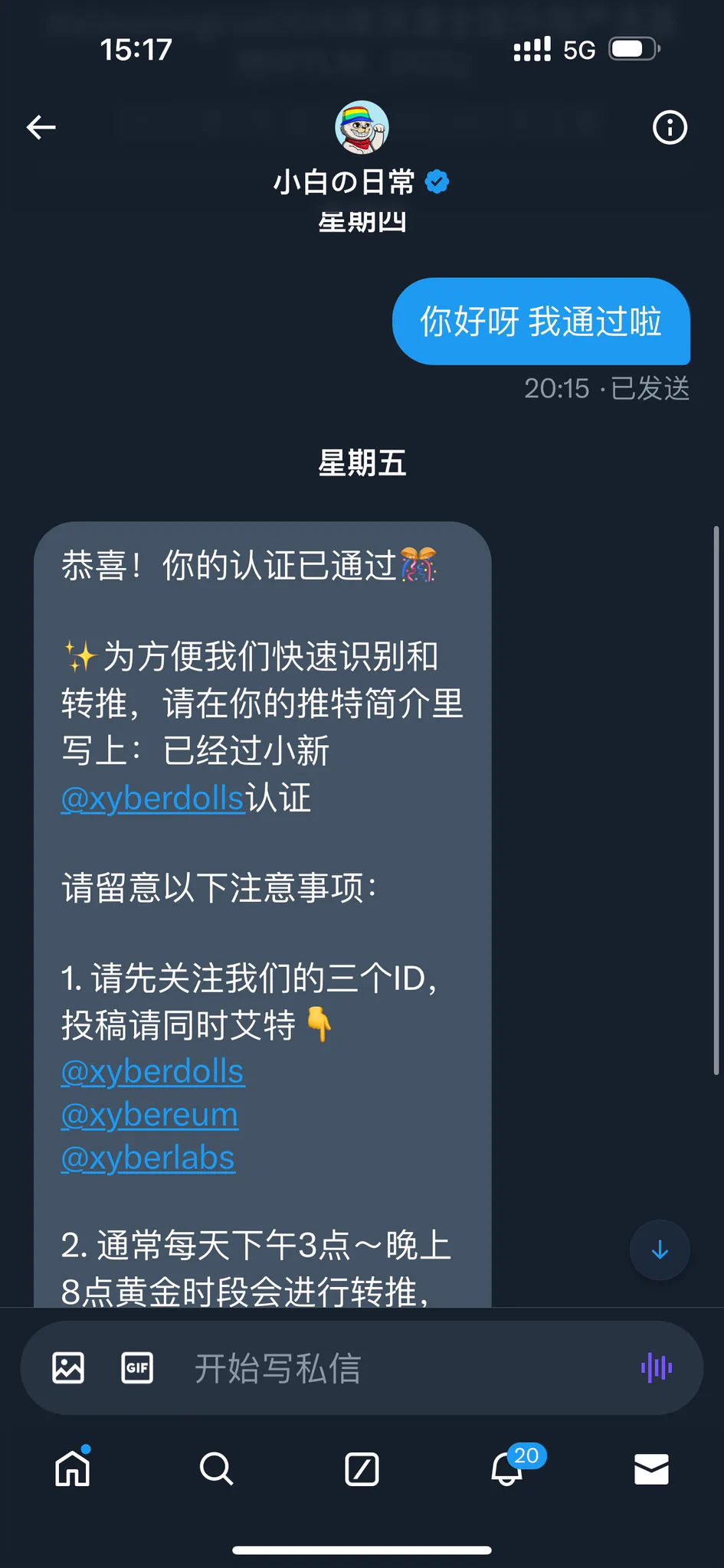Viewport: 724px width, 1568px height.
Task: Record a voice message
Action: pos(657,1367)
